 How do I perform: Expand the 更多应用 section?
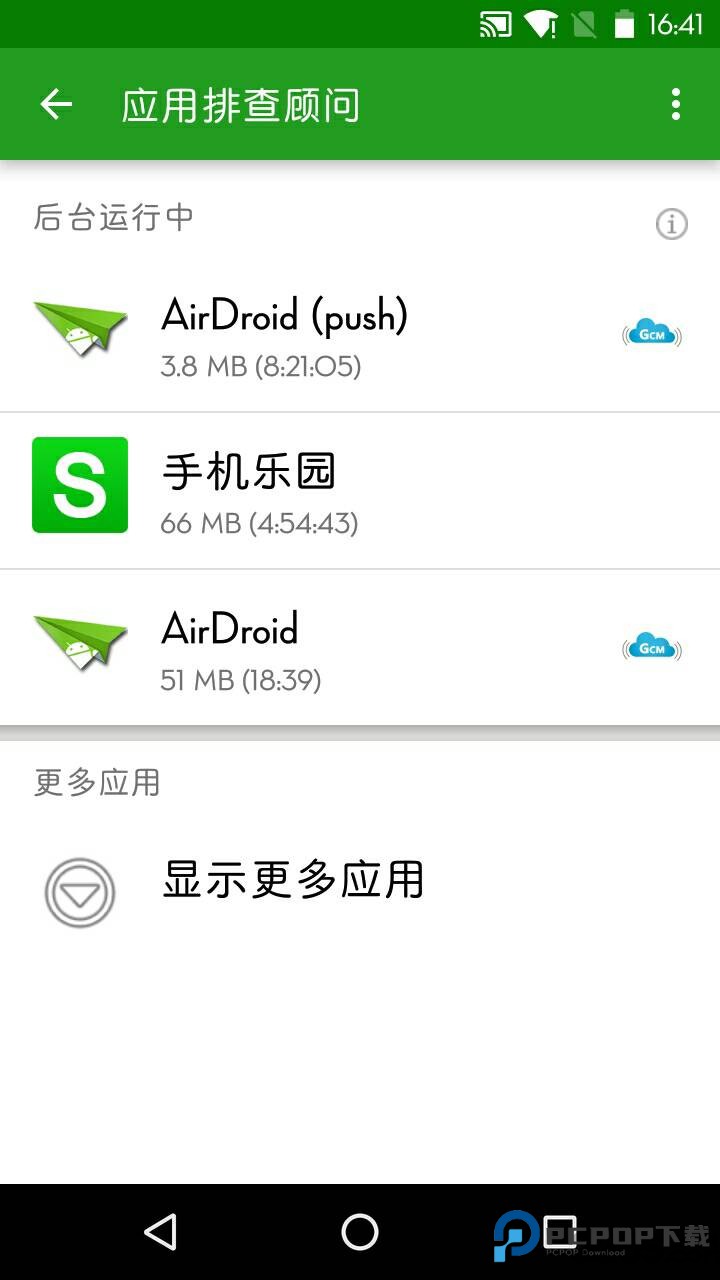[95, 783]
